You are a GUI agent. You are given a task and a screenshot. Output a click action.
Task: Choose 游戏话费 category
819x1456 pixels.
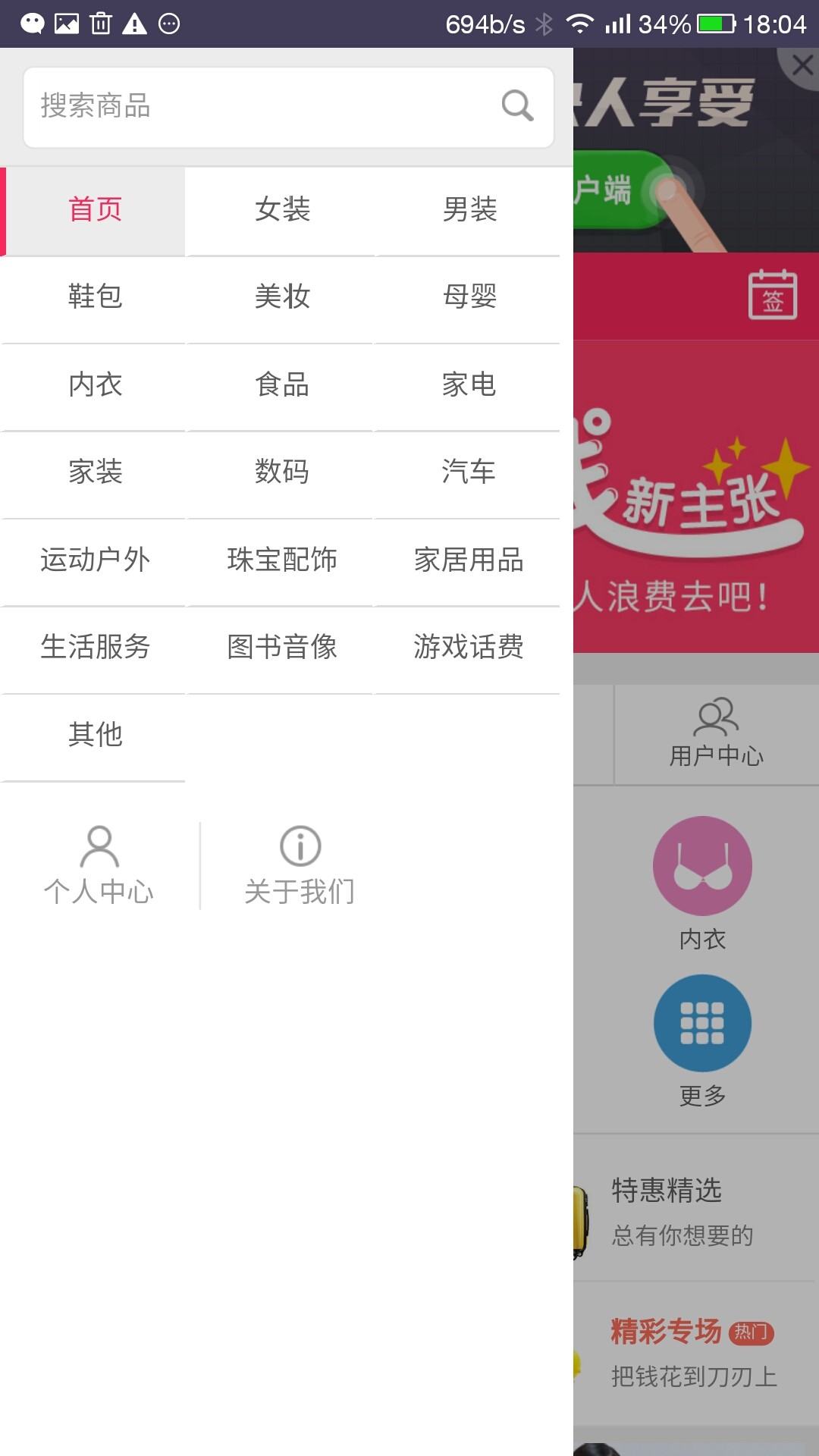469,648
